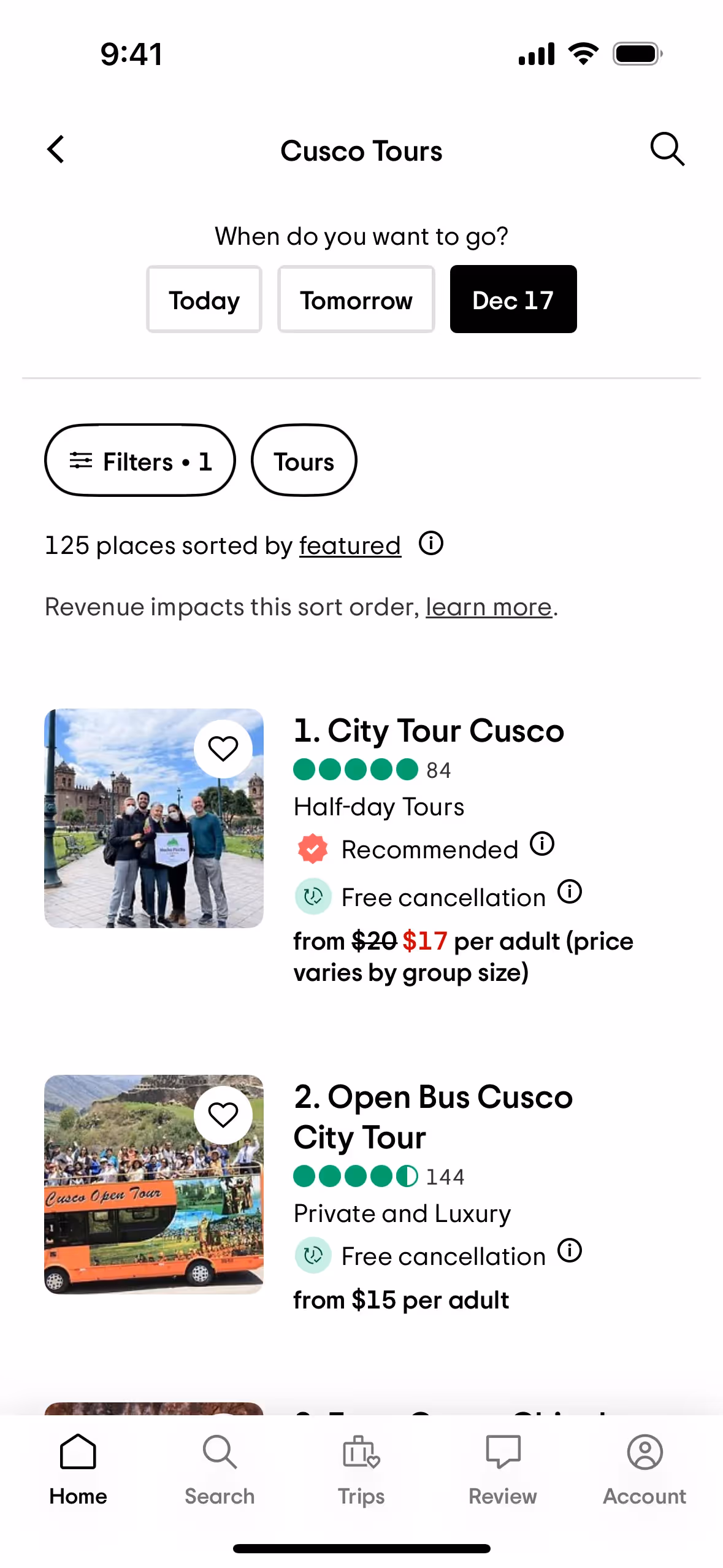Go to the Review tab
The height and width of the screenshot is (1568, 723).
pos(503,1469)
